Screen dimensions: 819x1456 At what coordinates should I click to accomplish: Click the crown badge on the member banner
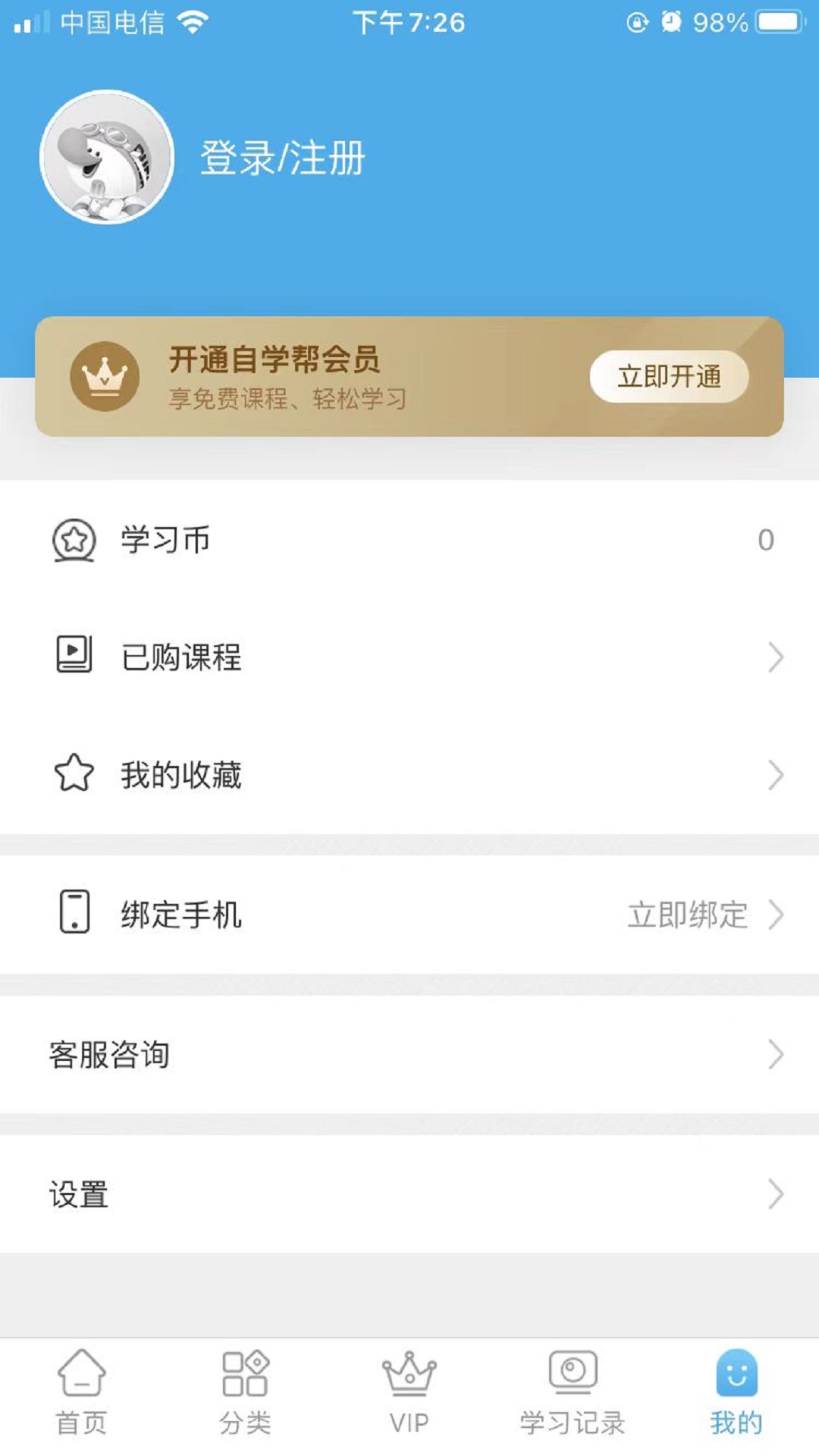(105, 377)
